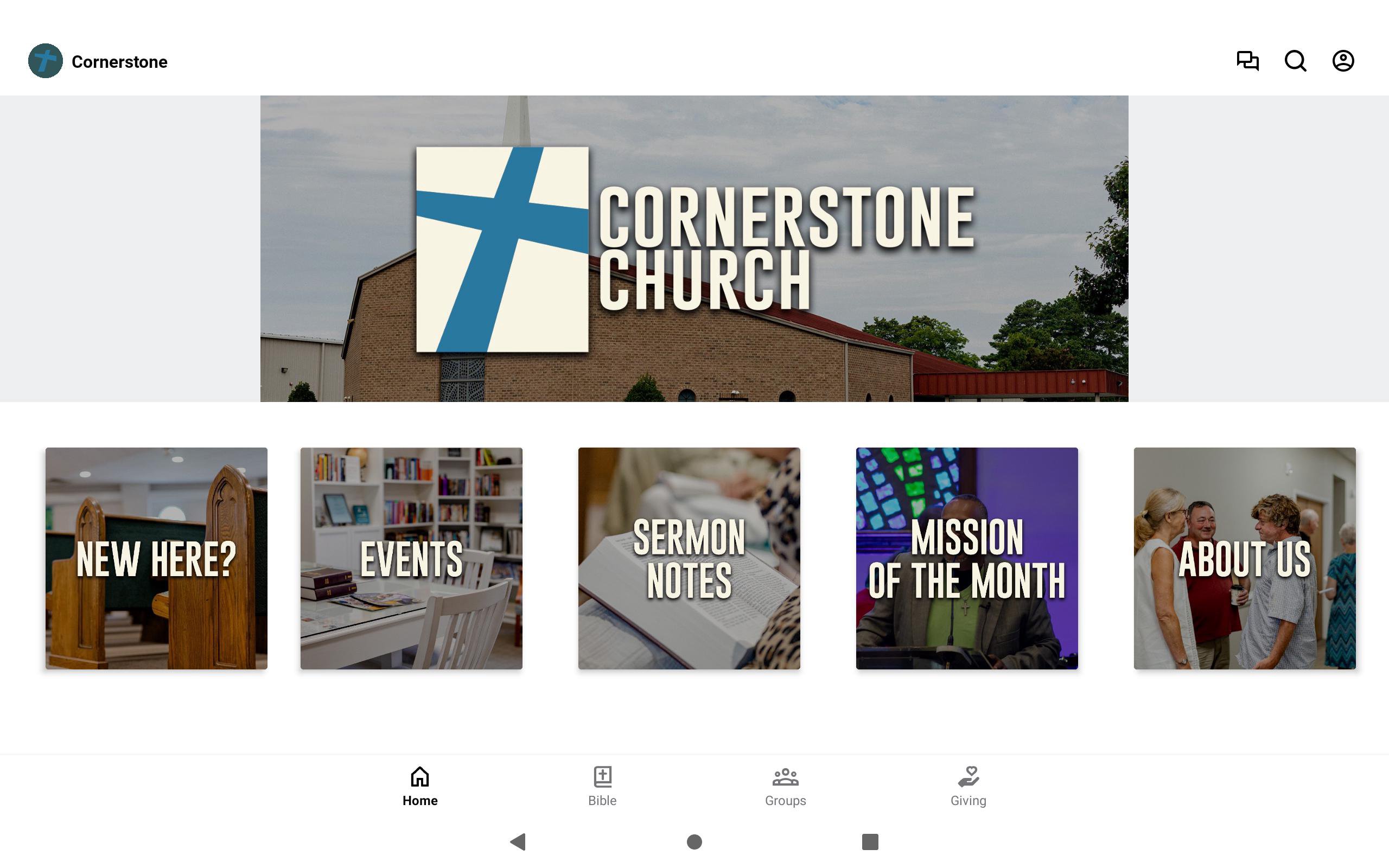
Task: Open the search icon
Action: (x=1296, y=61)
